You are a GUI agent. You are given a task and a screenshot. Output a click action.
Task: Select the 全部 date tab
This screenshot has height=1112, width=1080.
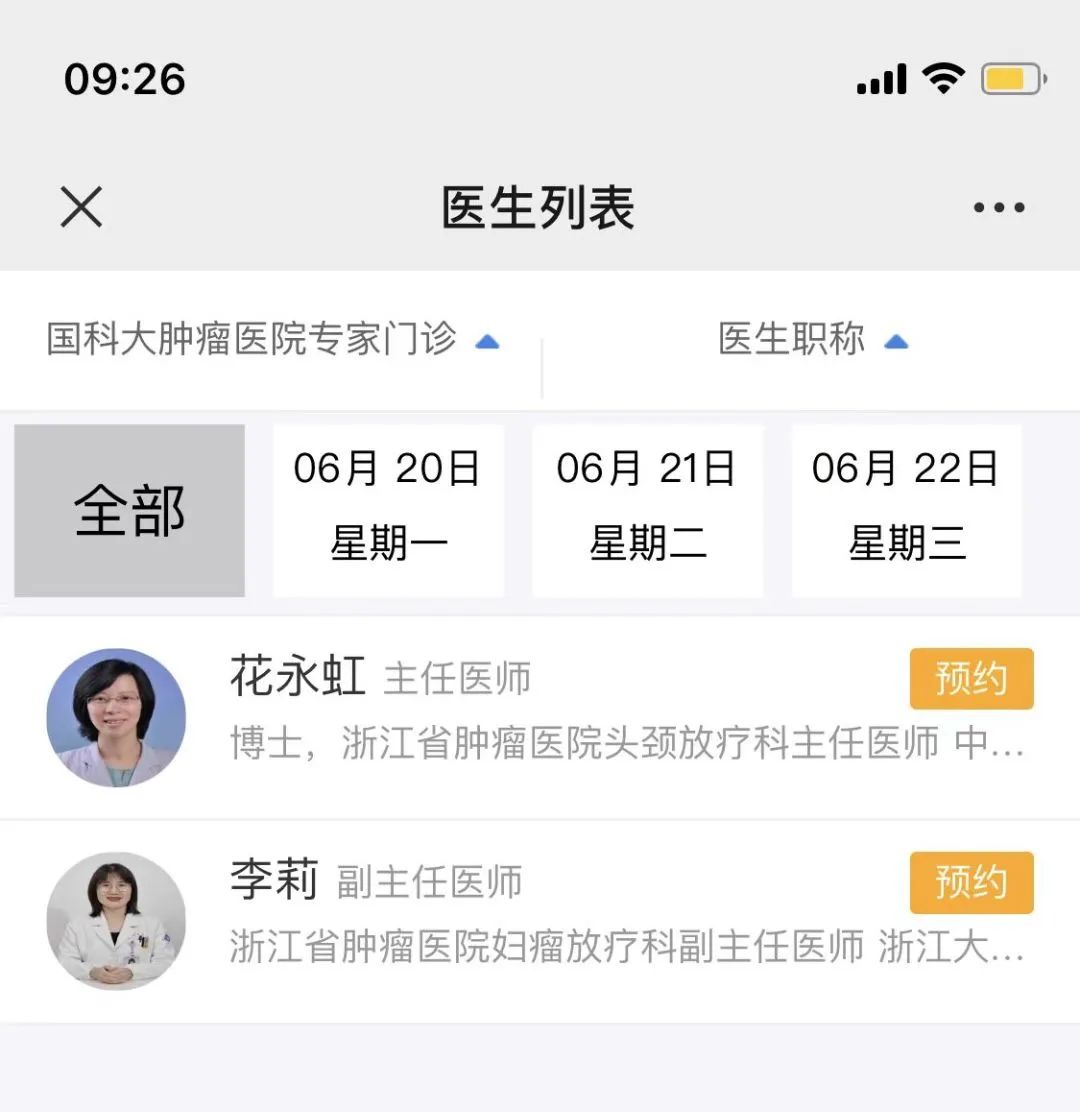(x=129, y=511)
